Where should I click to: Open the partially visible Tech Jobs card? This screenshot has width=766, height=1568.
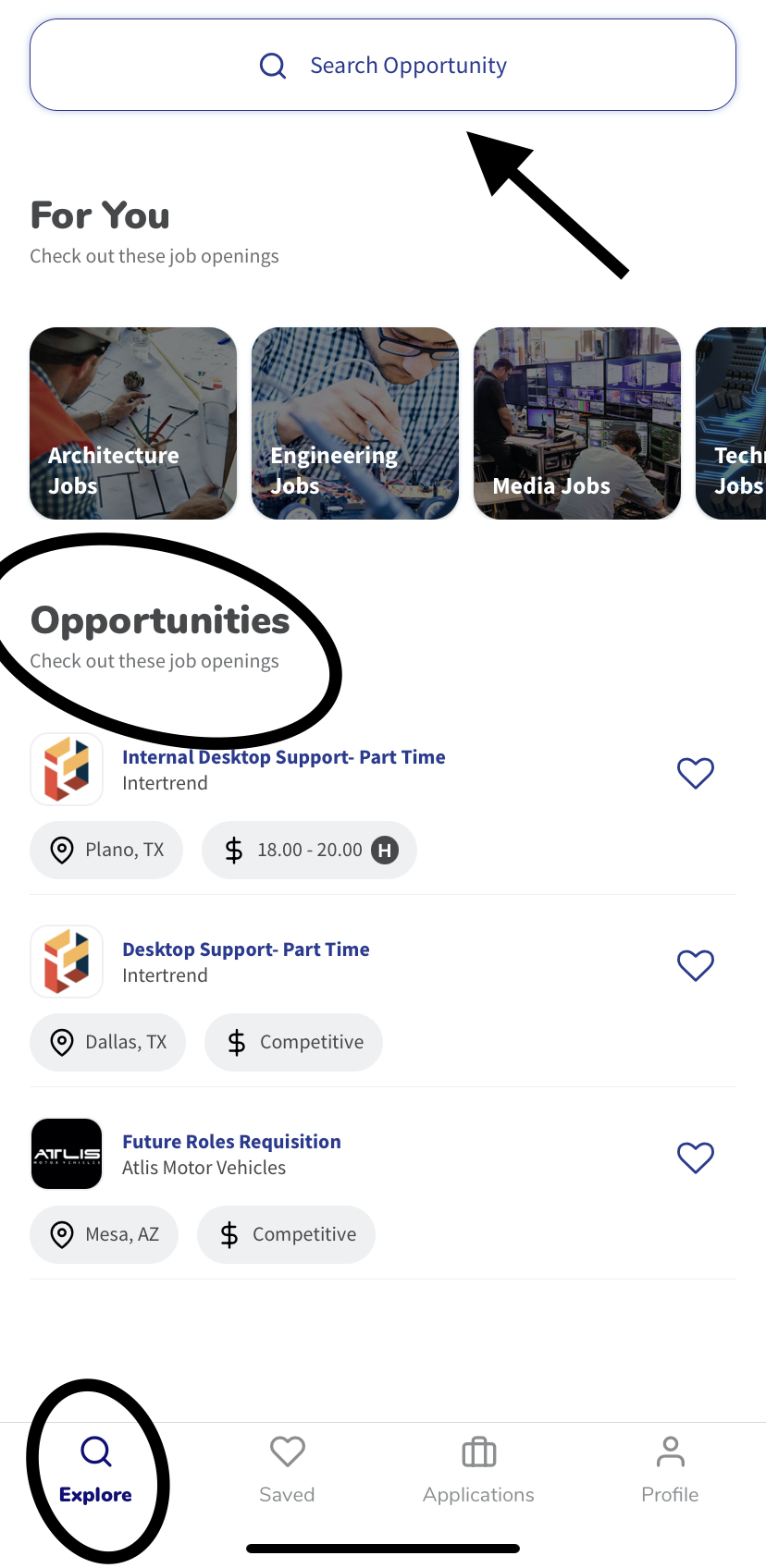click(x=731, y=423)
